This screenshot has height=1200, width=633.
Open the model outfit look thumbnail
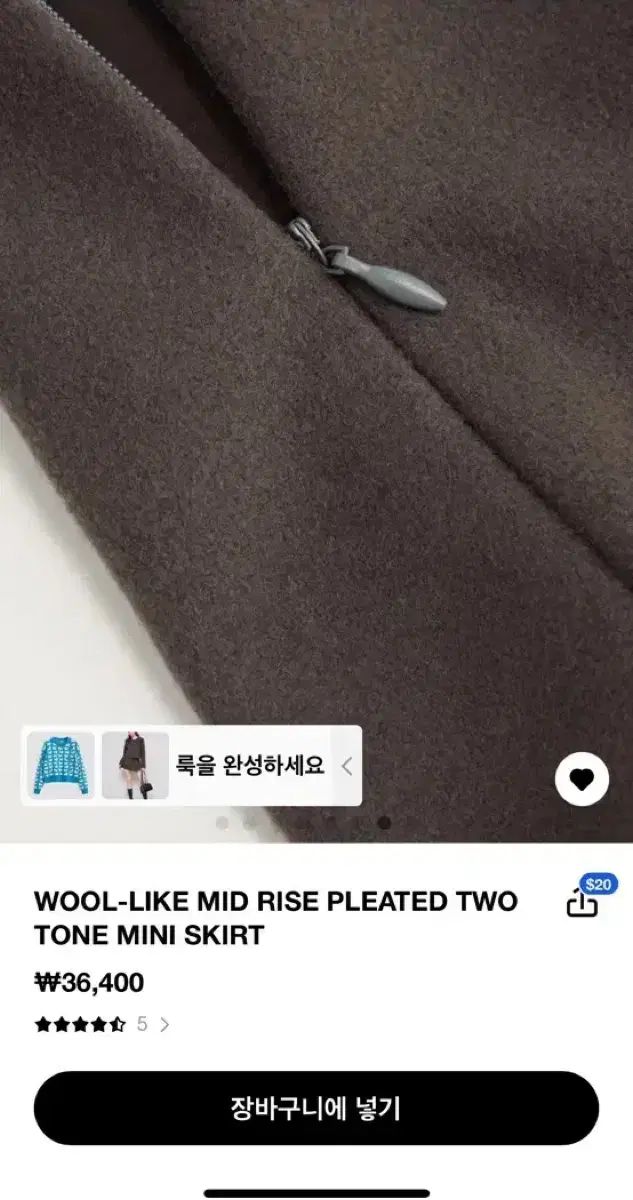(x=135, y=766)
